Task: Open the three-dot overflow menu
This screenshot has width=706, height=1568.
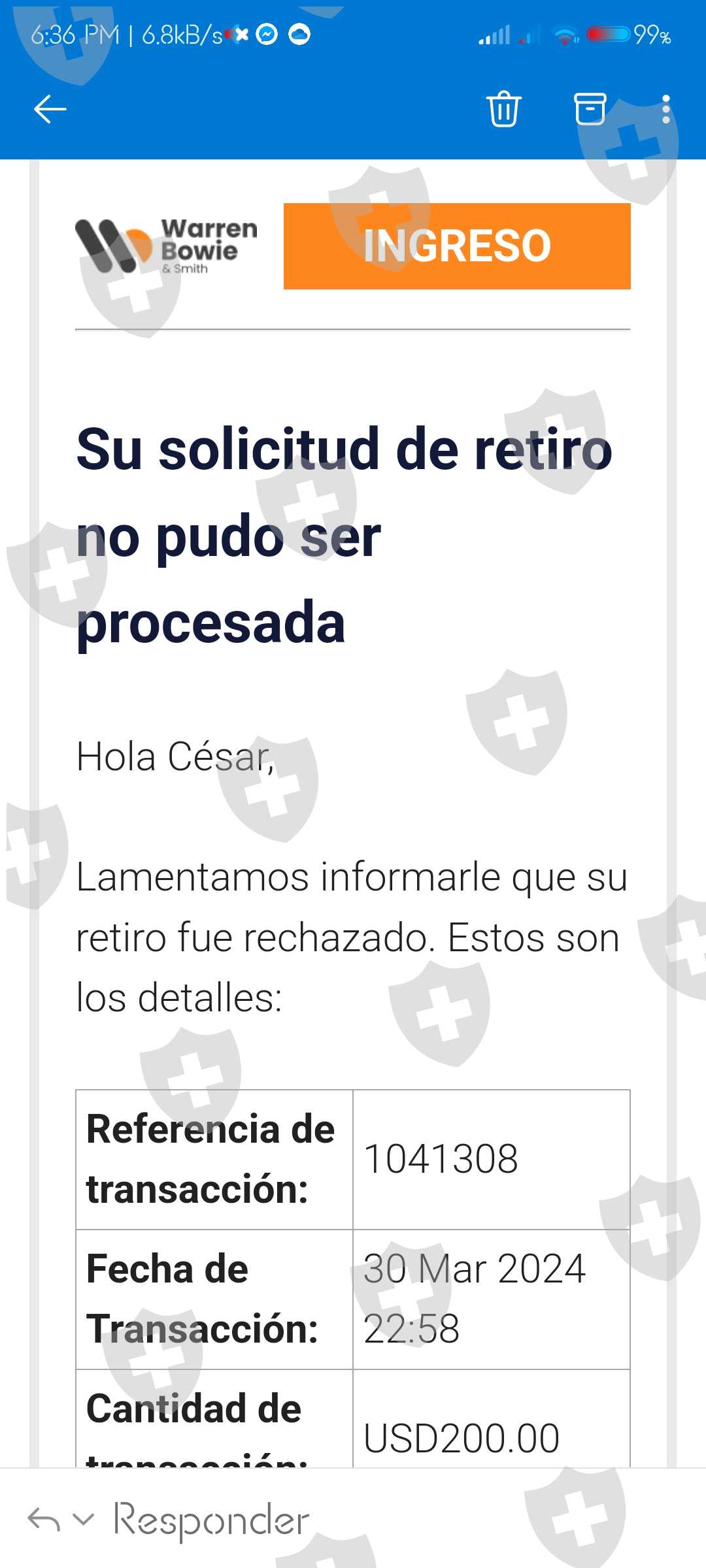Action: click(665, 109)
